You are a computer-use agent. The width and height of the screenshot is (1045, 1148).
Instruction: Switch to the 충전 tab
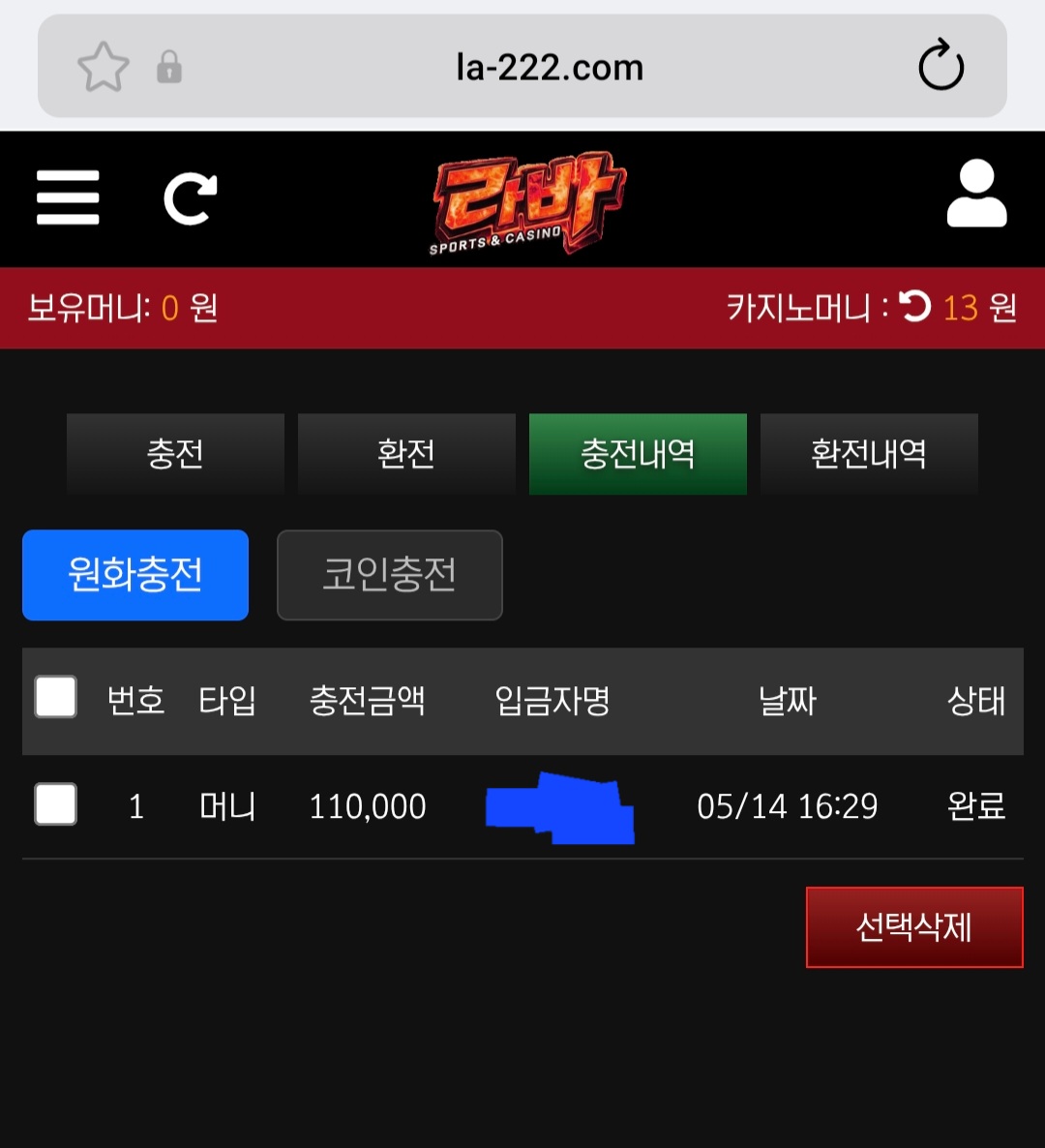[176, 454]
